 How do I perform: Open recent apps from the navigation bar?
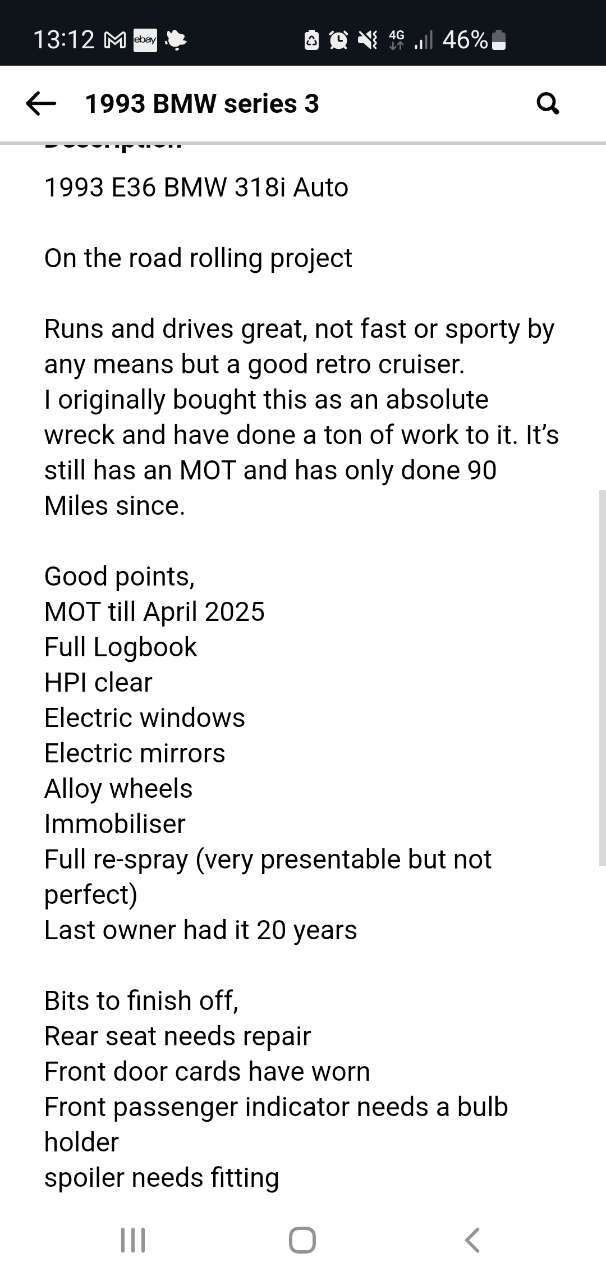[133, 1240]
